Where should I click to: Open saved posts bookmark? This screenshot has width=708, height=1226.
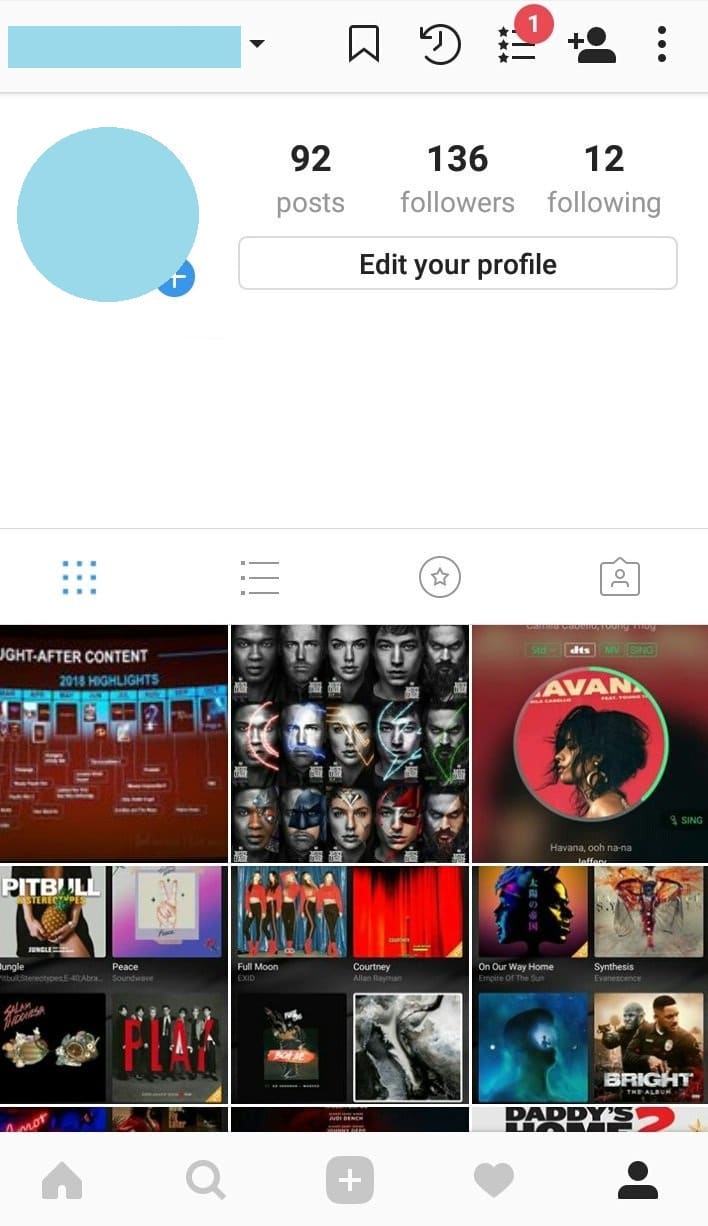[x=364, y=44]
